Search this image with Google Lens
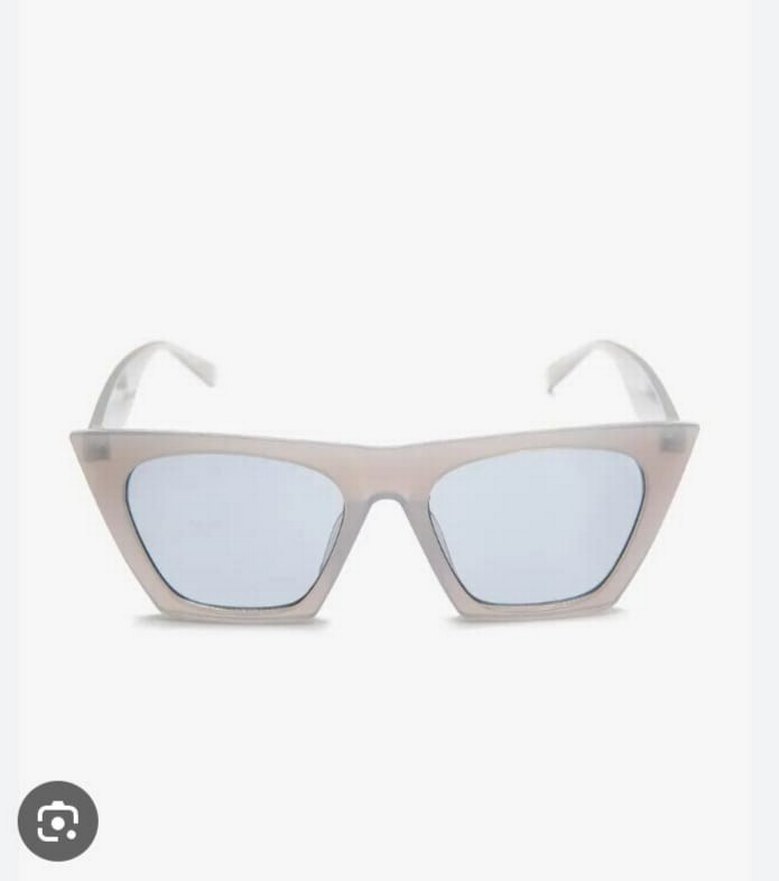Screen dimensions: 779x881 (58, 821)
